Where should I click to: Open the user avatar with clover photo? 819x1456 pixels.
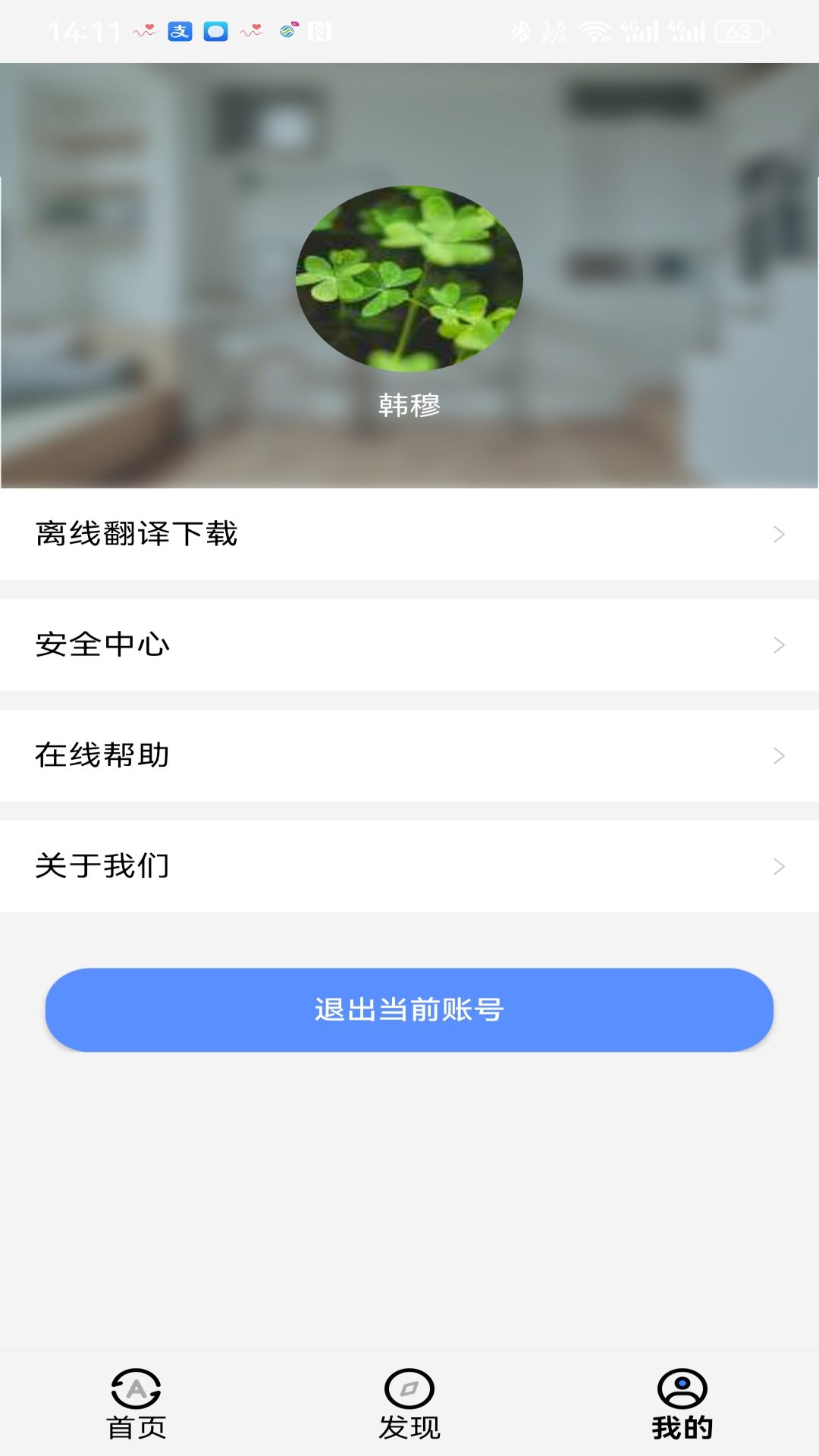[407, 278]
